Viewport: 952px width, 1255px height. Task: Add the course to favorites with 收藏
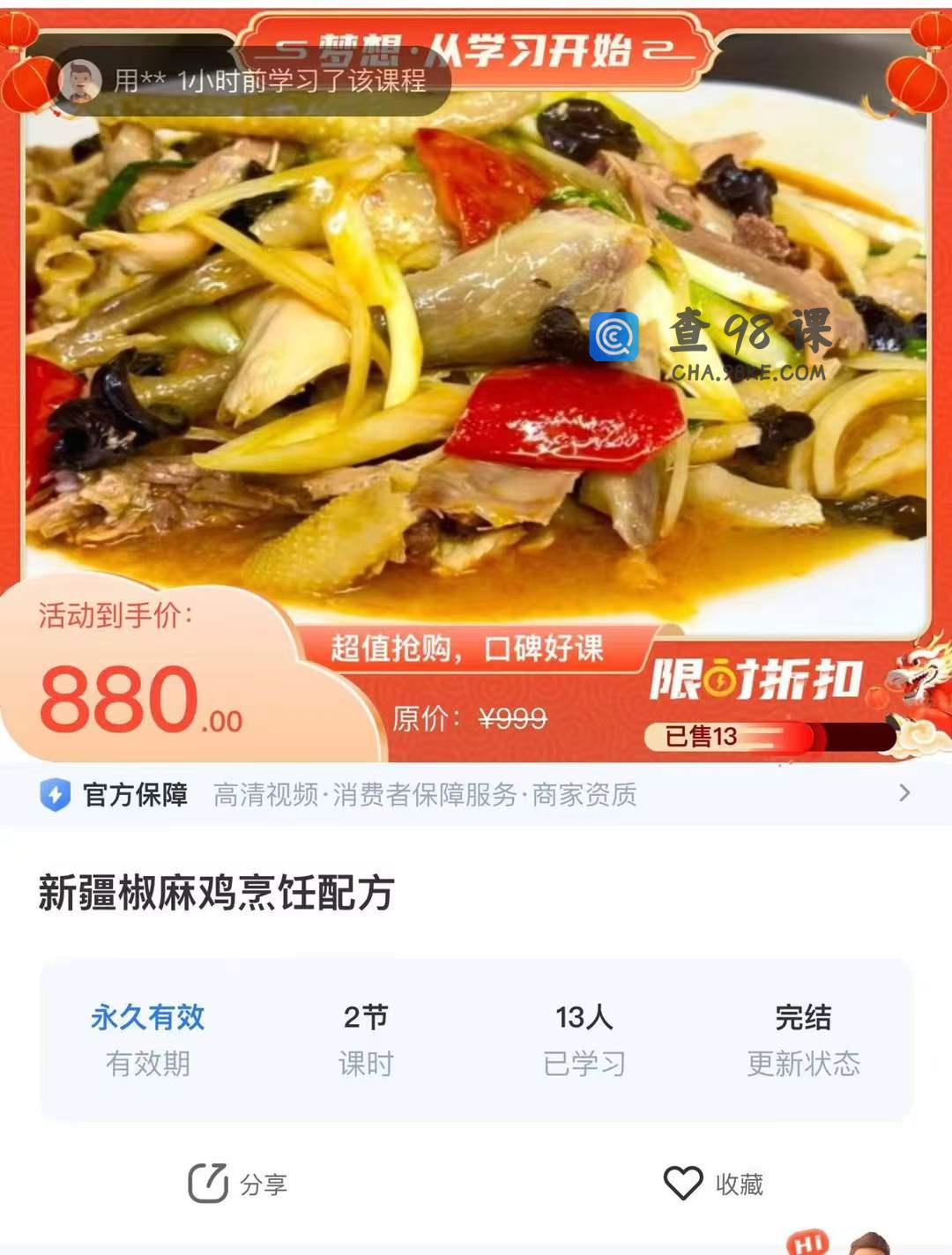click(x=714, y=1183)
